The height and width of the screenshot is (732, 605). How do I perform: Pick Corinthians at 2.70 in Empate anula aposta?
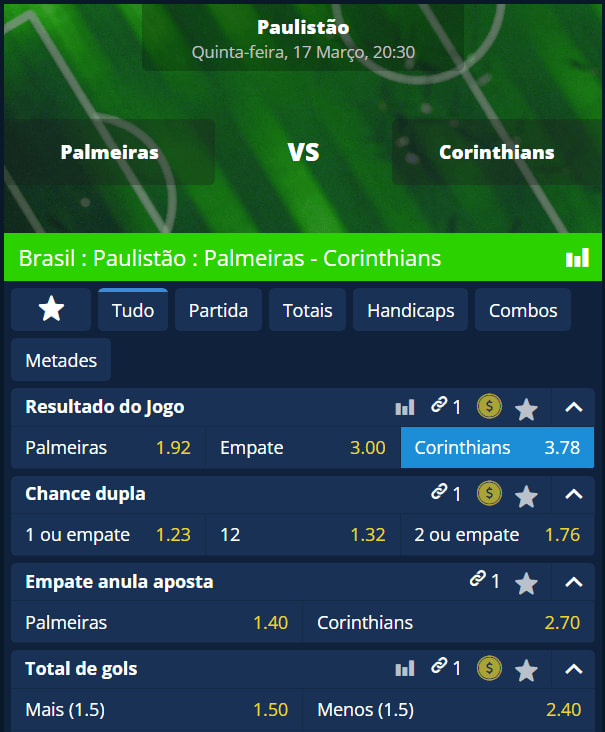(x=448, y=622)
